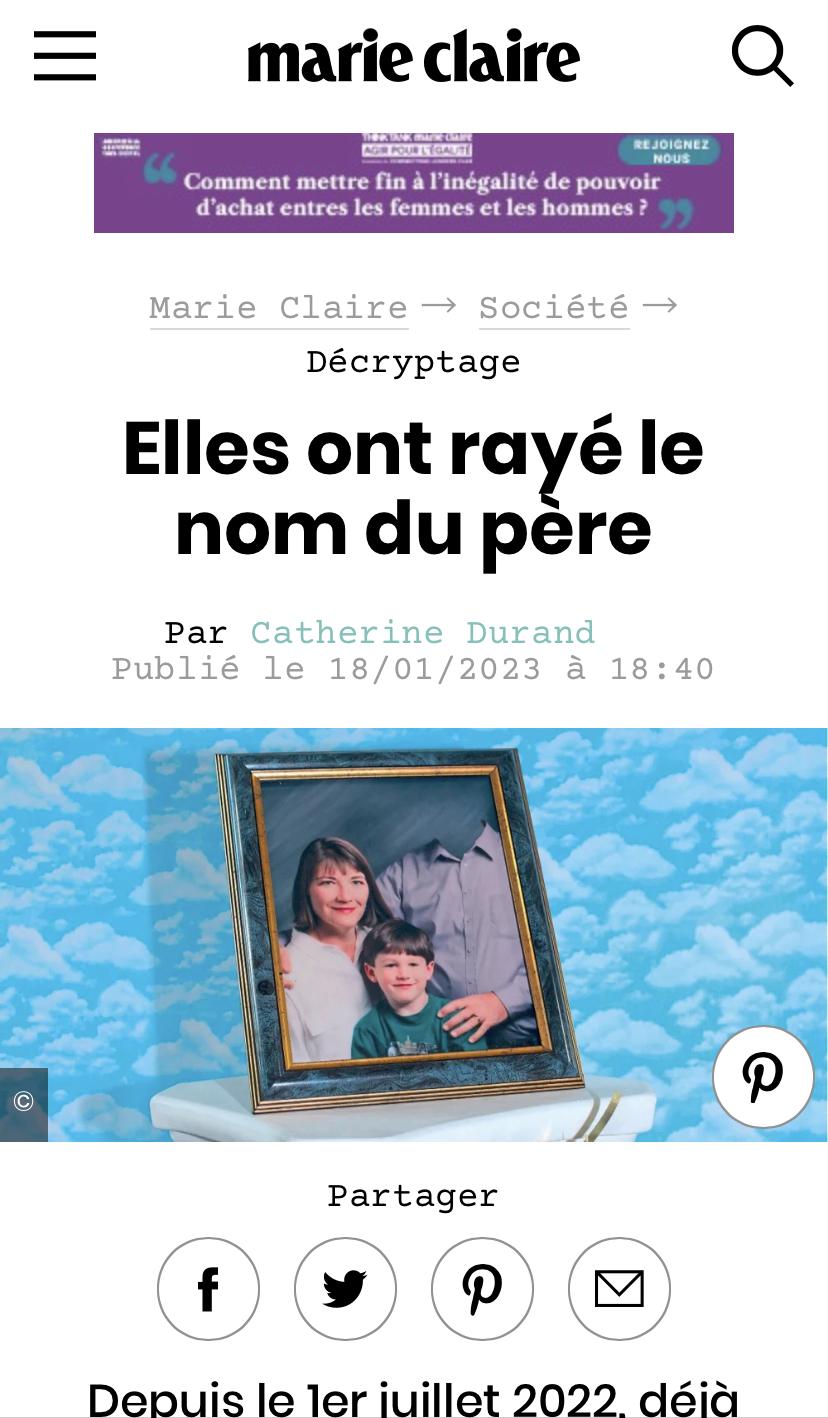Show the image copyright credit
The image size is (828, 1418).
23,1104
